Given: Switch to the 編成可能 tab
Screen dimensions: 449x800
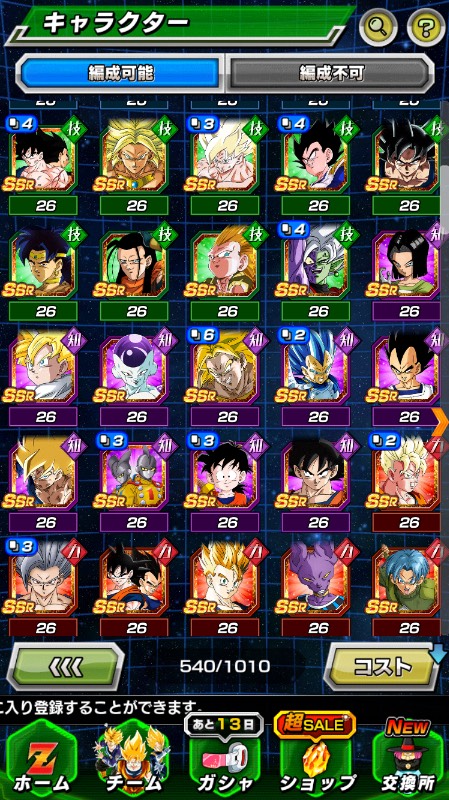Looking at the screenshot, I should coord(120,73).
